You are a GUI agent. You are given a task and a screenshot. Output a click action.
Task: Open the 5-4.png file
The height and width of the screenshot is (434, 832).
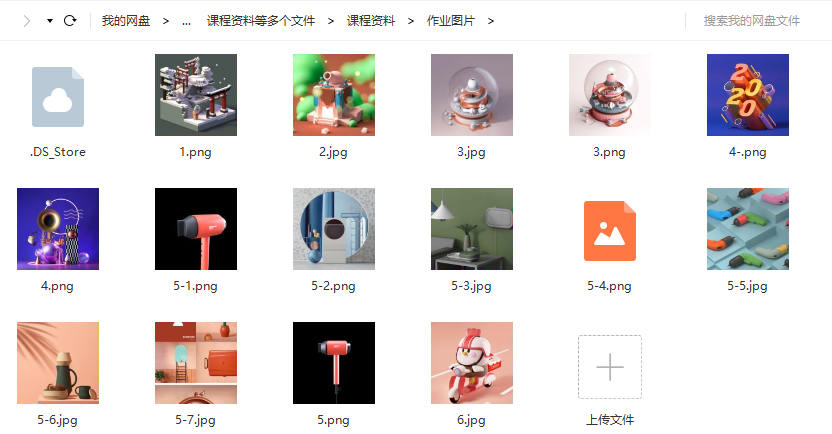coord(610,231)
